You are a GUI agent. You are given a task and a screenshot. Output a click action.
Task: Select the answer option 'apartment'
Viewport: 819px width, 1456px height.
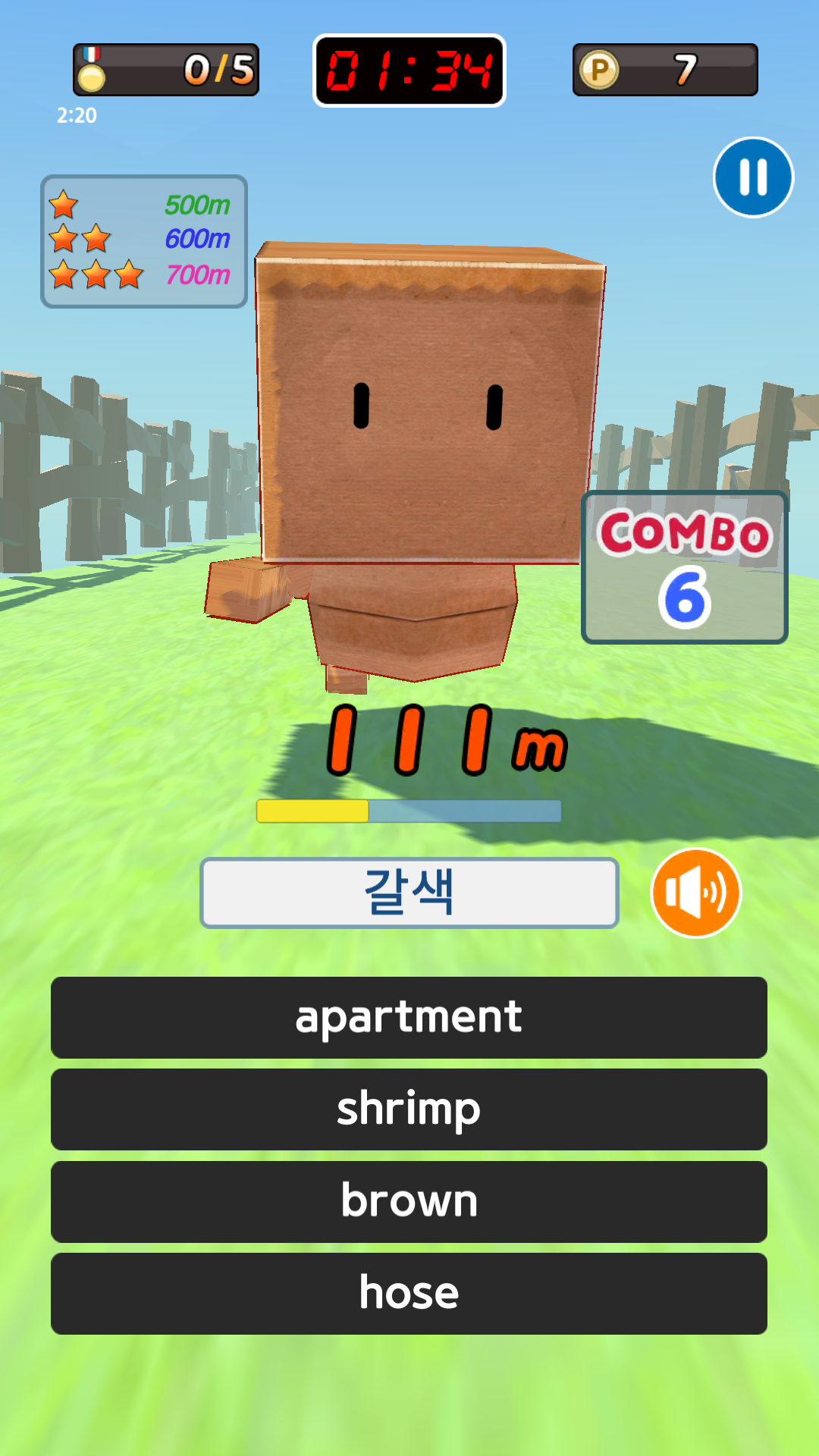click(409, 1016)
